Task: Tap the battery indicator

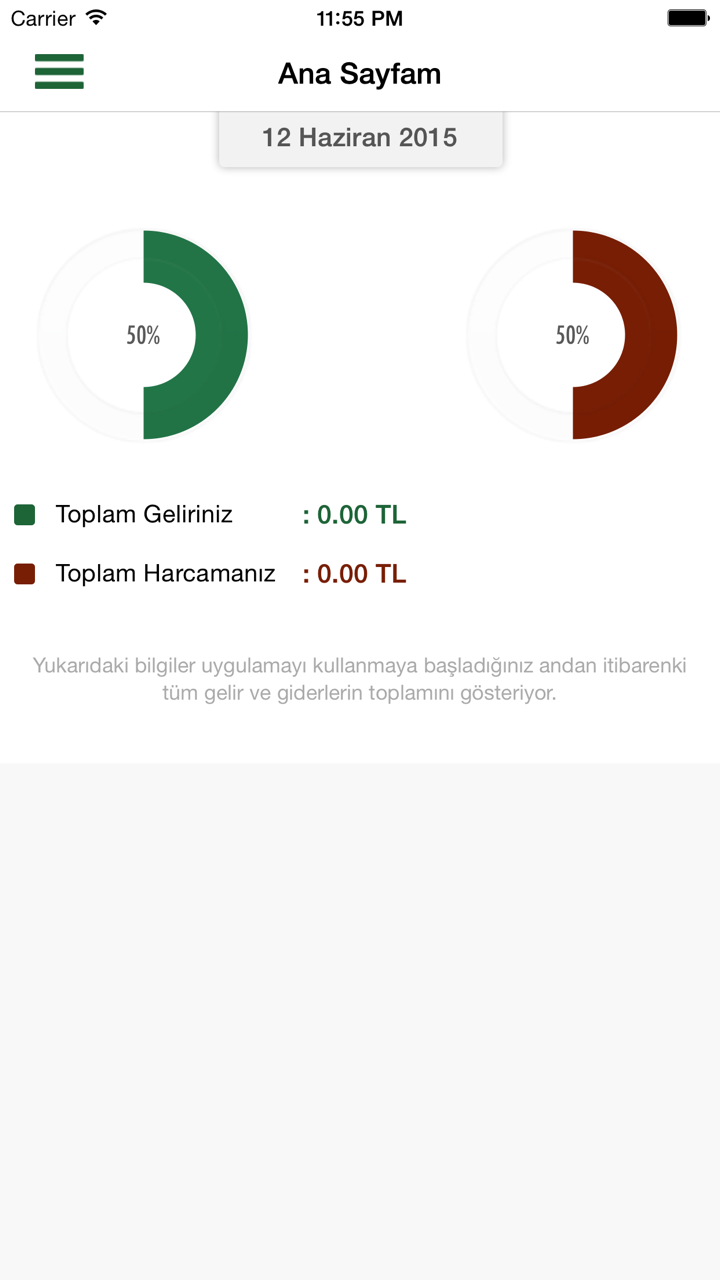Action: tap(688, 16)
